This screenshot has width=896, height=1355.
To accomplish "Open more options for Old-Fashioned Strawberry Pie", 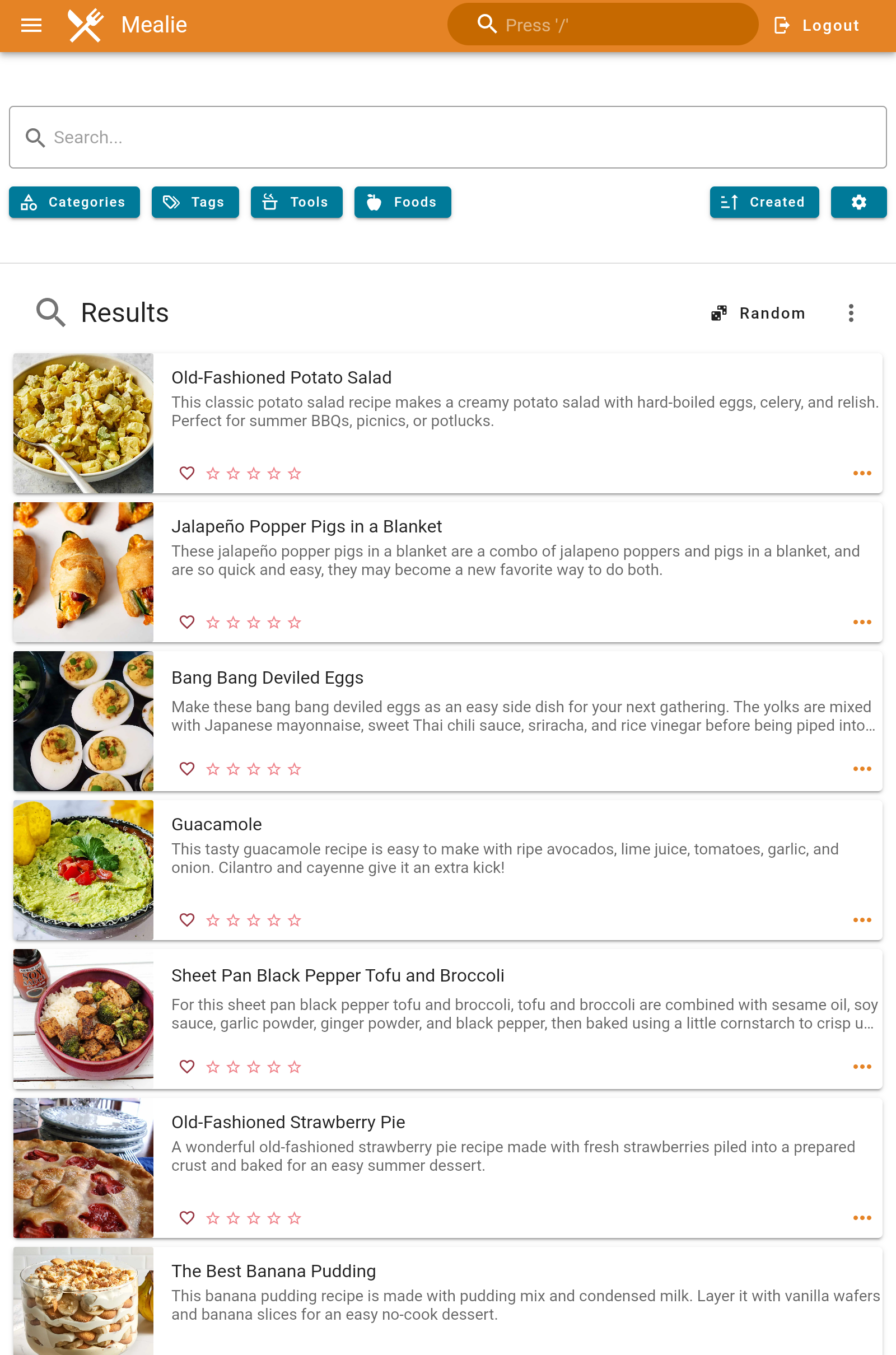I will [x=861, y=1218].
